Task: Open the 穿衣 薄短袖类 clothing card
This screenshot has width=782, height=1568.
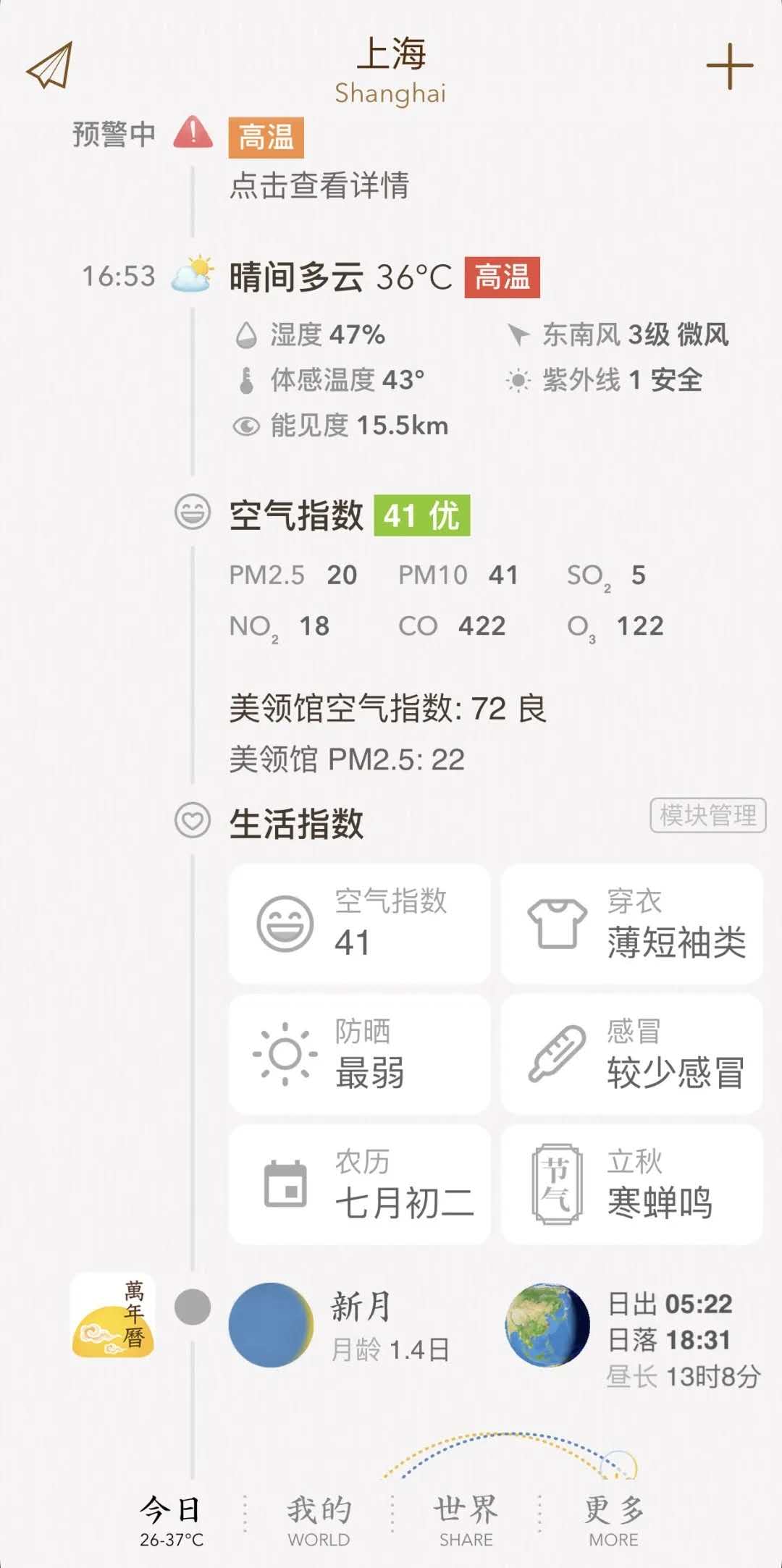Action: click(x=631, y=923)
